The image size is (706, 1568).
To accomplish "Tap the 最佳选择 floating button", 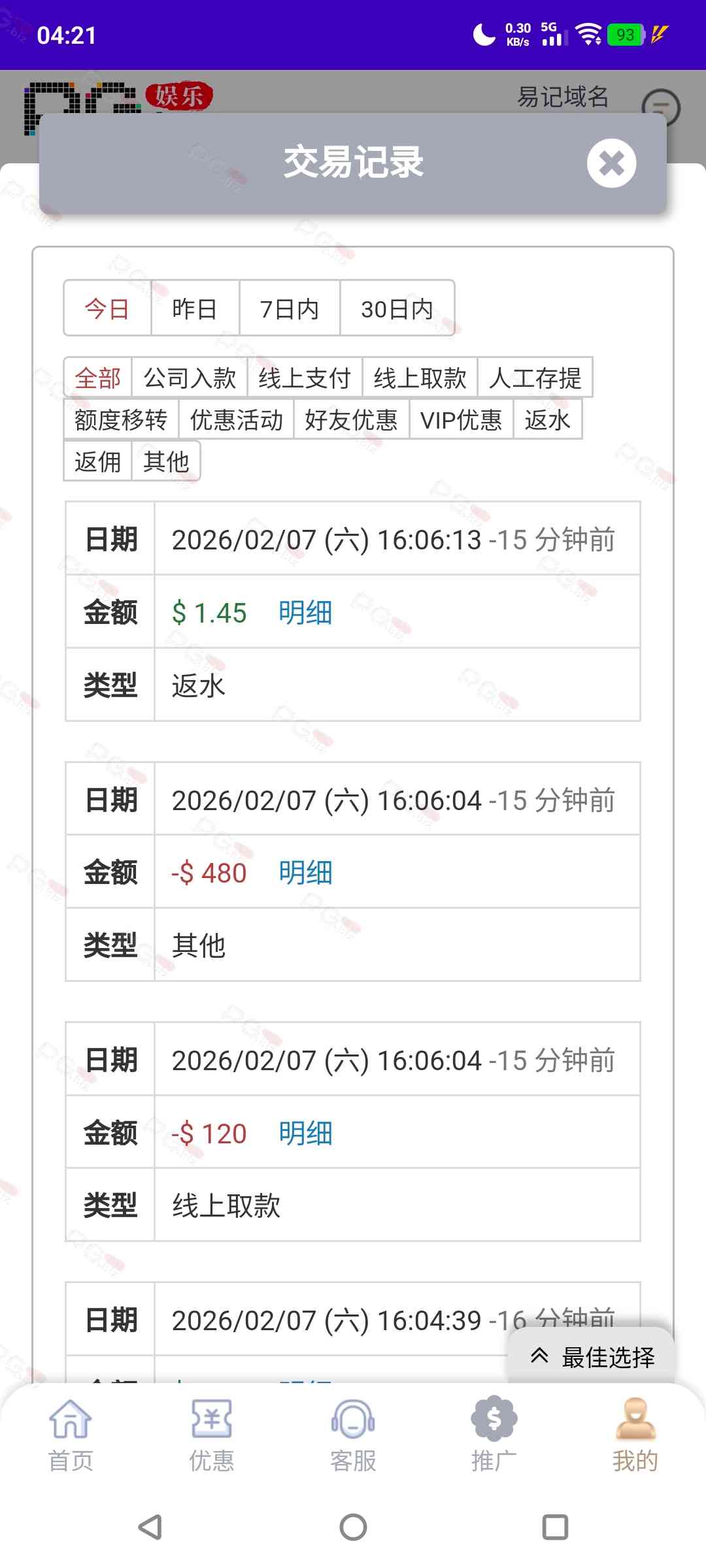I will [x=592, y=1357].
